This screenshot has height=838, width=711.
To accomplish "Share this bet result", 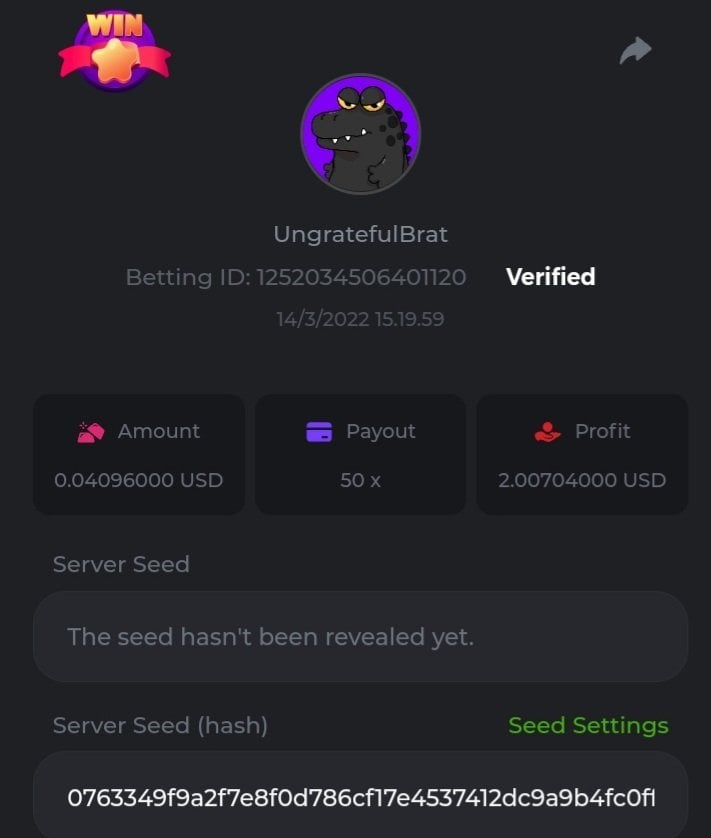I will click(x=635, y=51).
